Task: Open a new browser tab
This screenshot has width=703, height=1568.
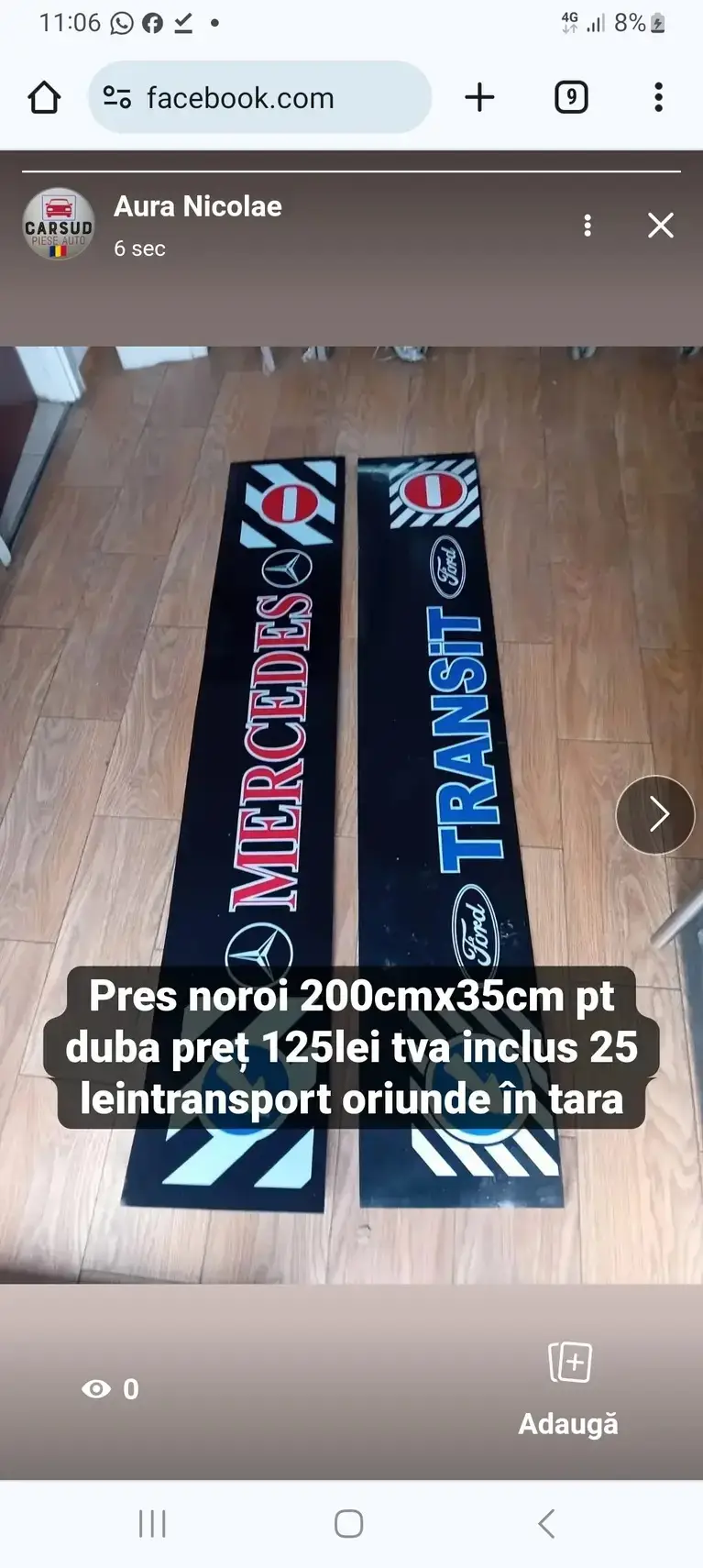Action: [479, 97]
